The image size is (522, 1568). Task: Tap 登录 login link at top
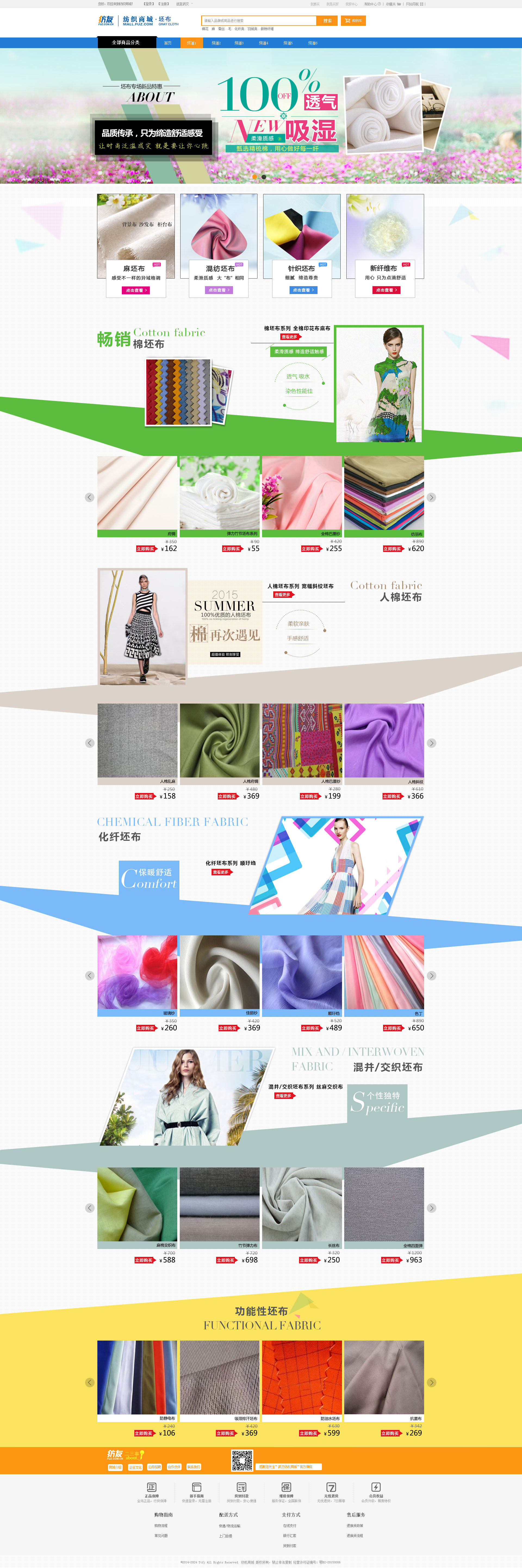point(149,4)
